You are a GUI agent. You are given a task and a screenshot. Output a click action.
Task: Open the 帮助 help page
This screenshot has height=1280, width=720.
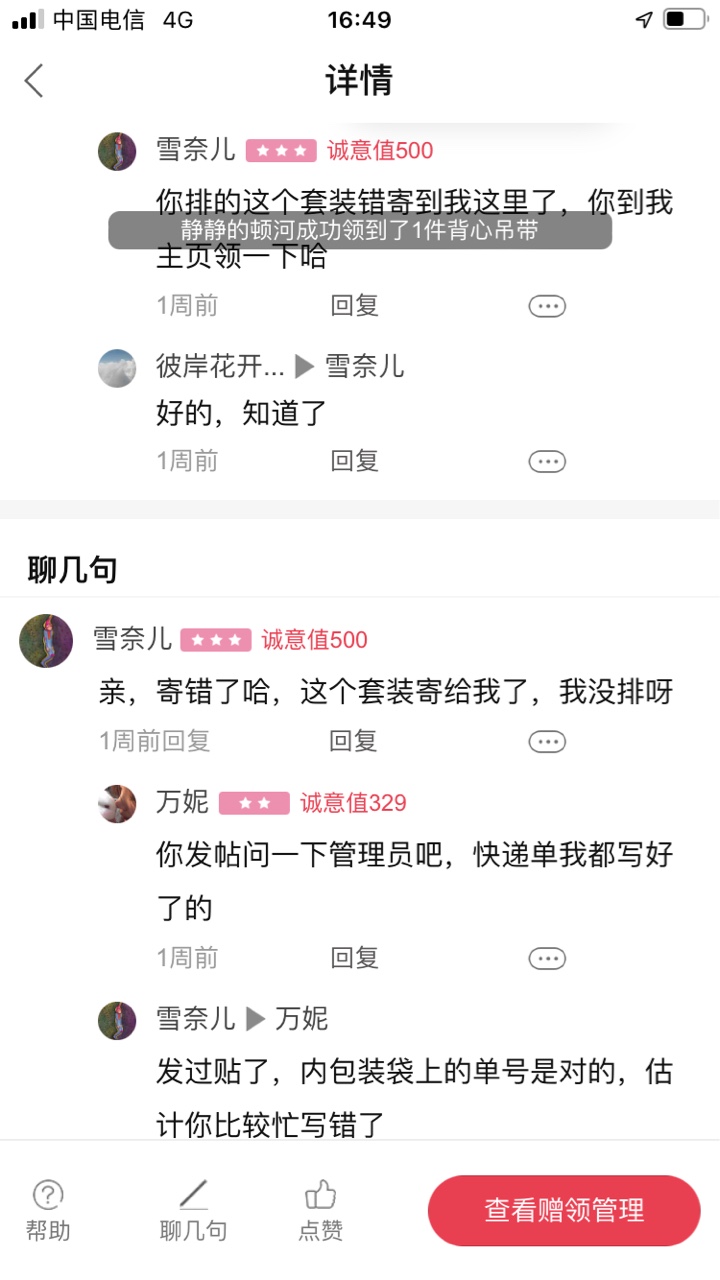click(x=48, y=1210)
